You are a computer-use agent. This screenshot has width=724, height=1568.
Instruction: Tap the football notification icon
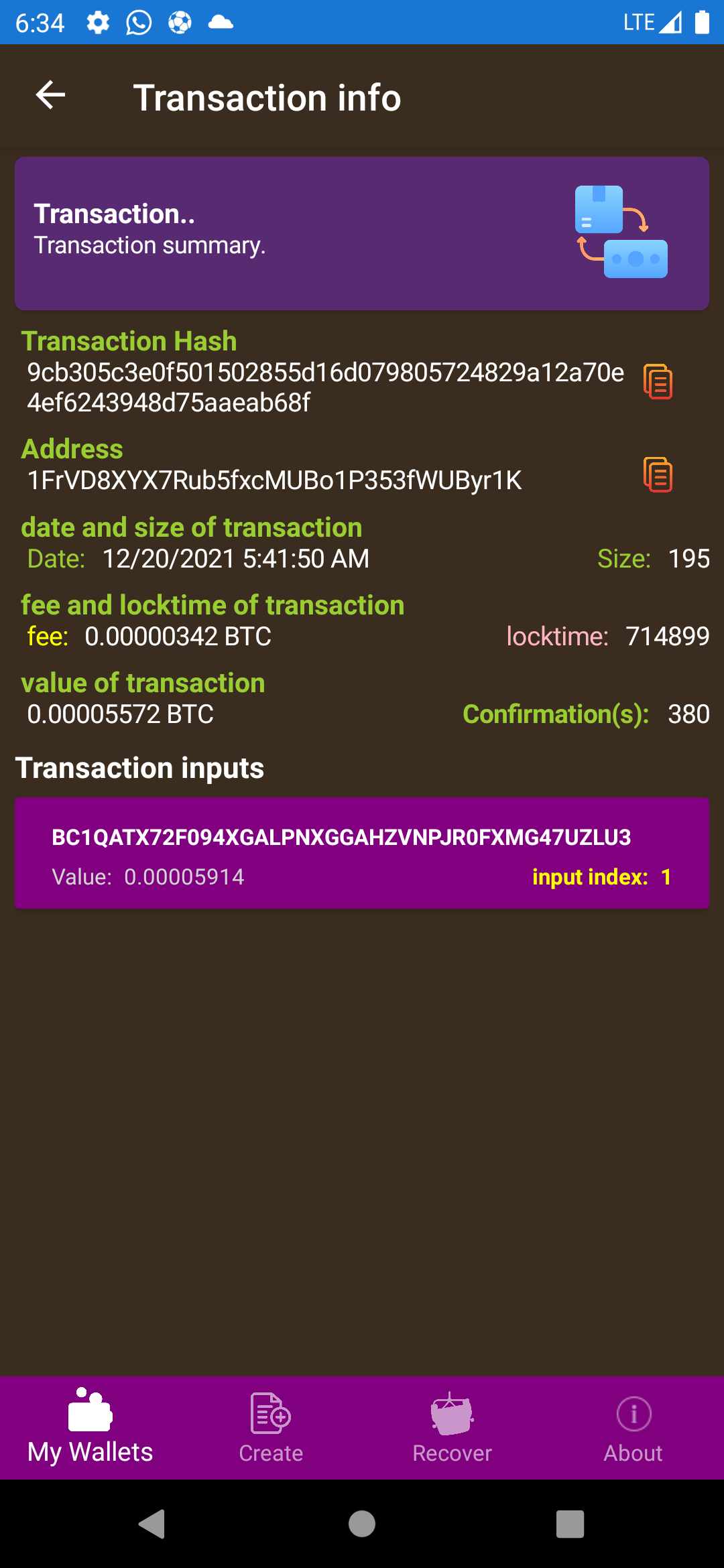(178, 22)
